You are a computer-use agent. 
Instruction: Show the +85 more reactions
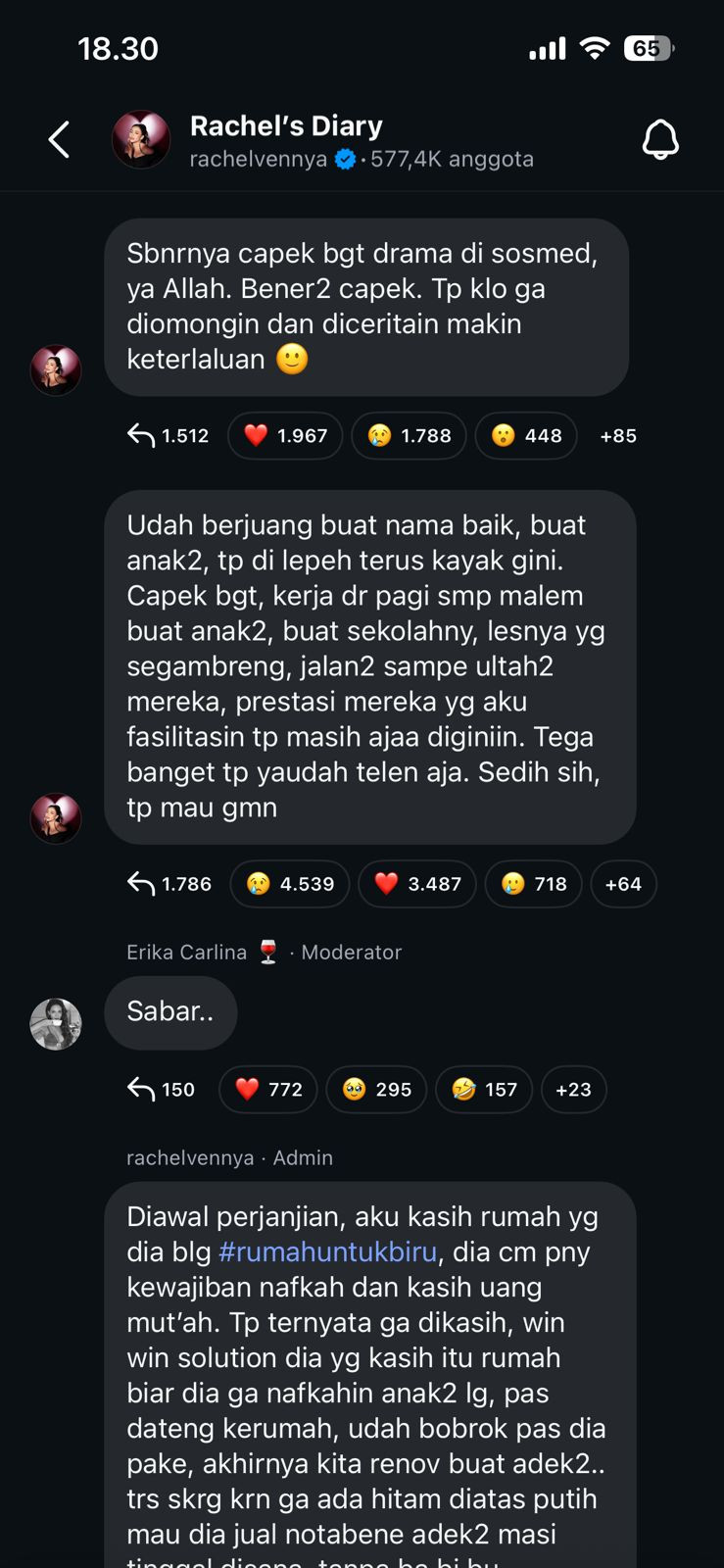(618, 436)
